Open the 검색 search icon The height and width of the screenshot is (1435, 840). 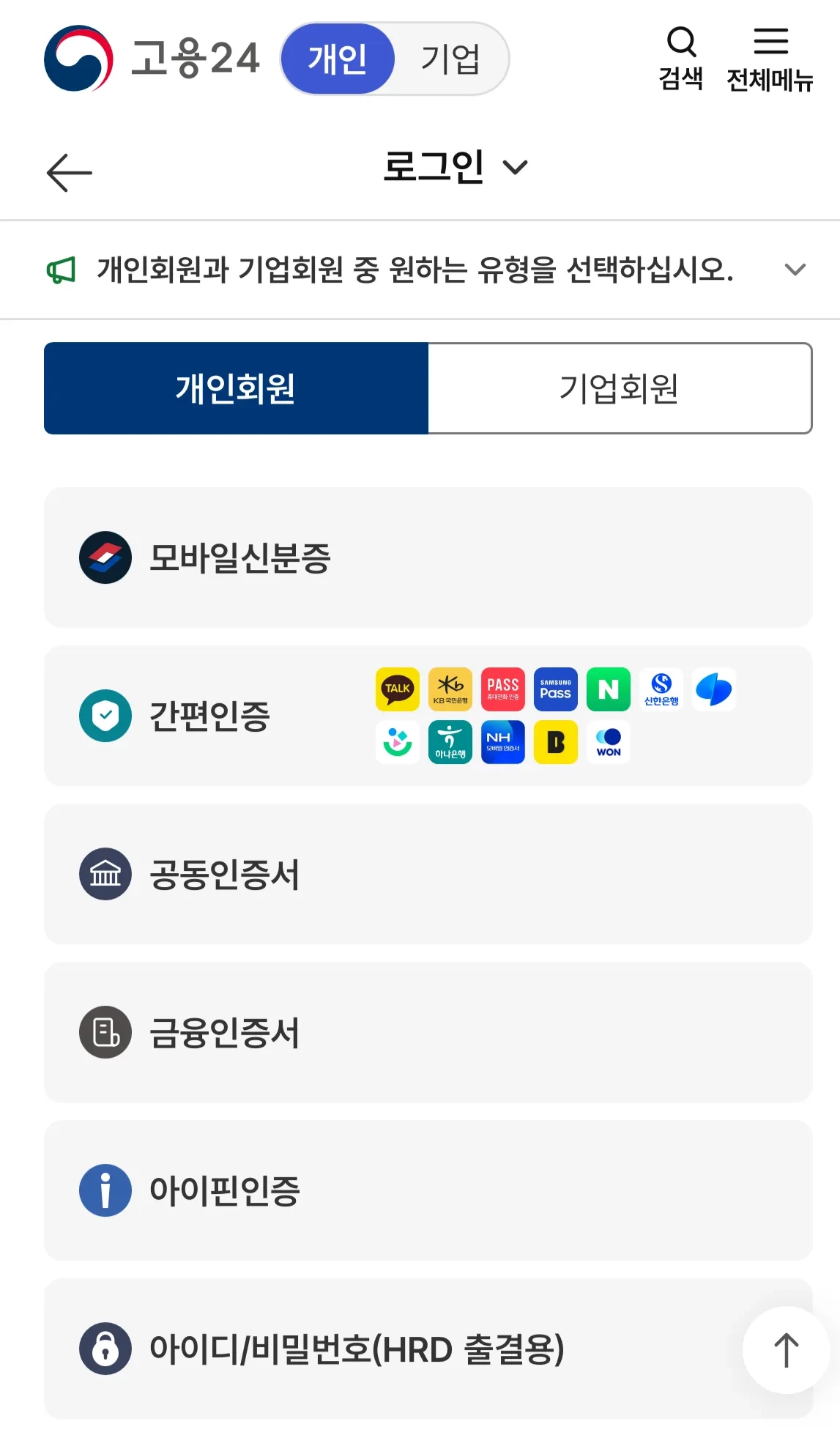(681, 59)
